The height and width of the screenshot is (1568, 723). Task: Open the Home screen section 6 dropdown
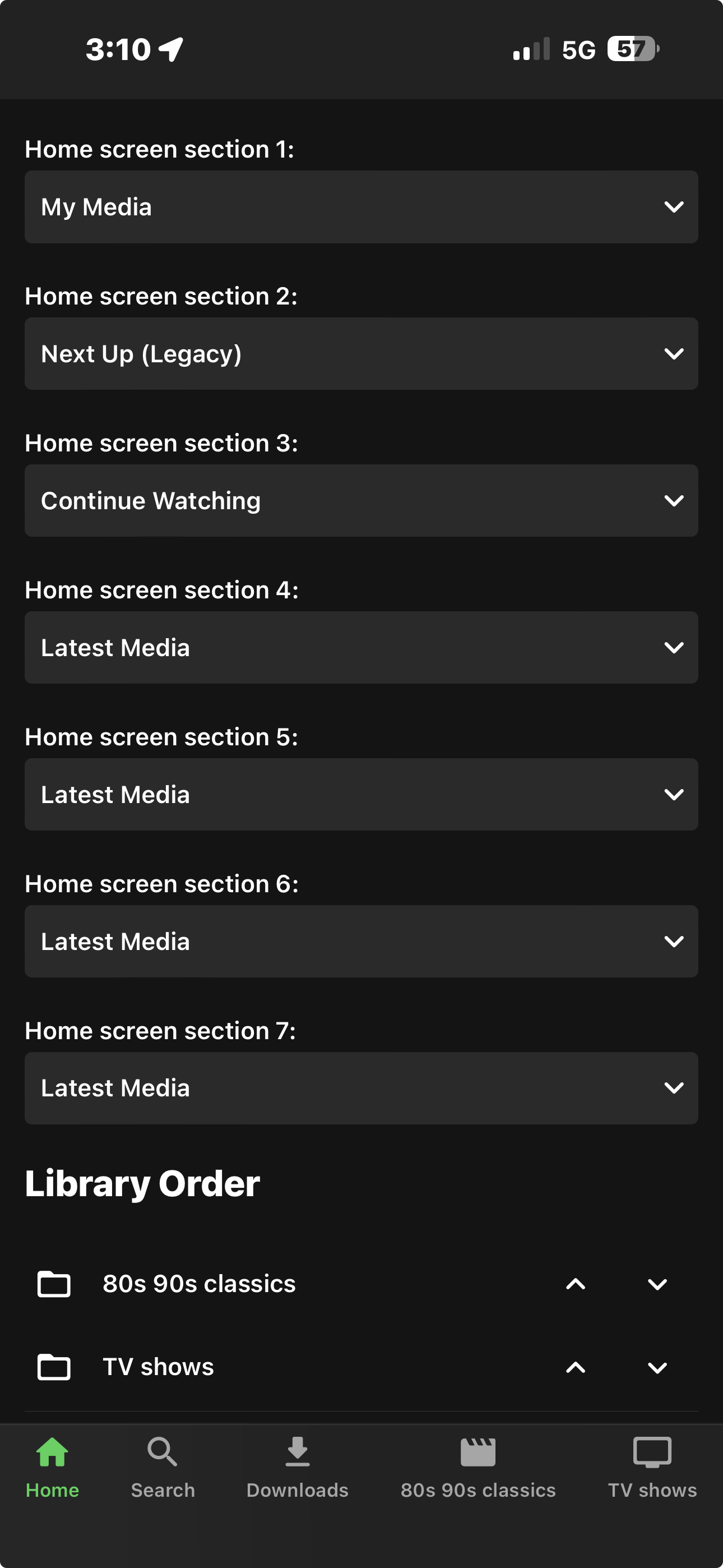(361, 941)
